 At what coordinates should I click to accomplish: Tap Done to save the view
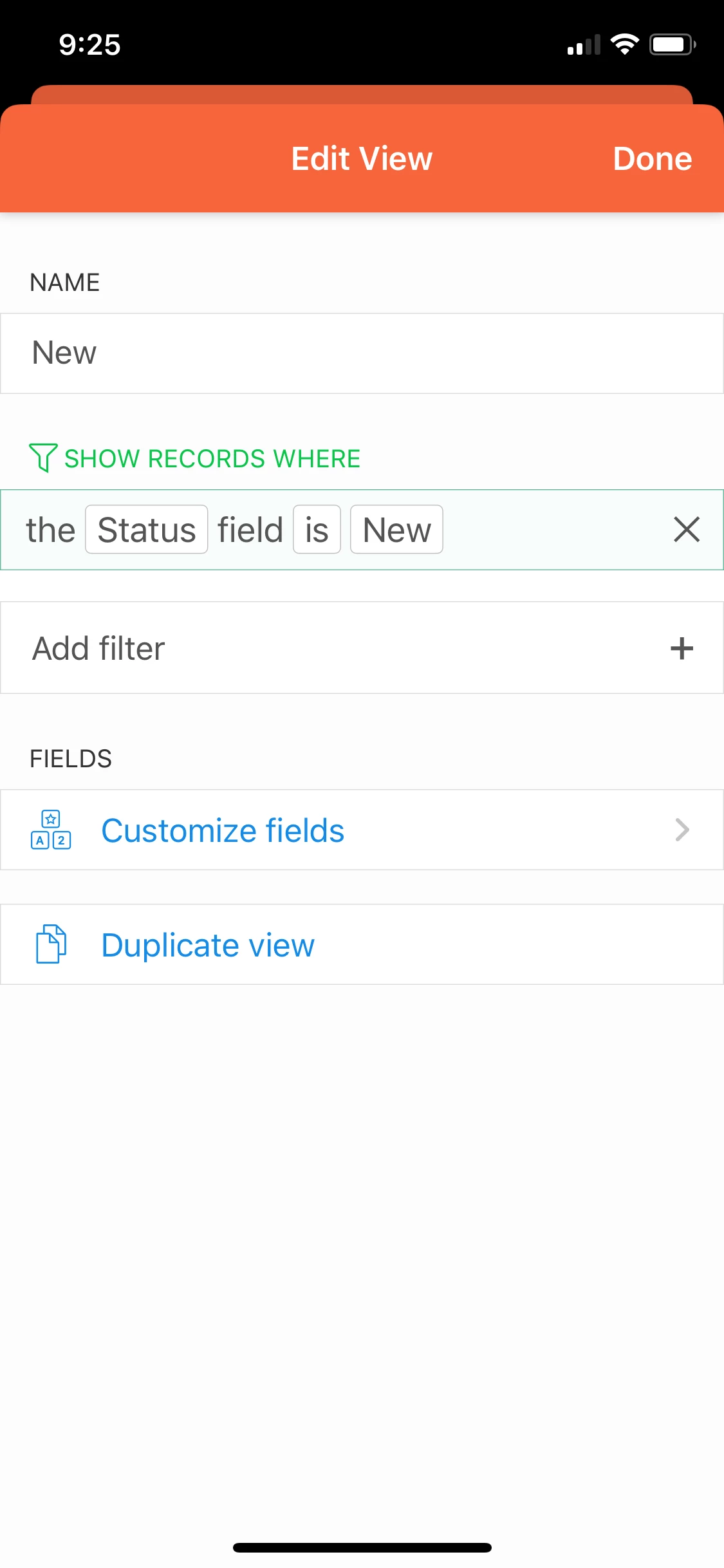tap(652, 158)
